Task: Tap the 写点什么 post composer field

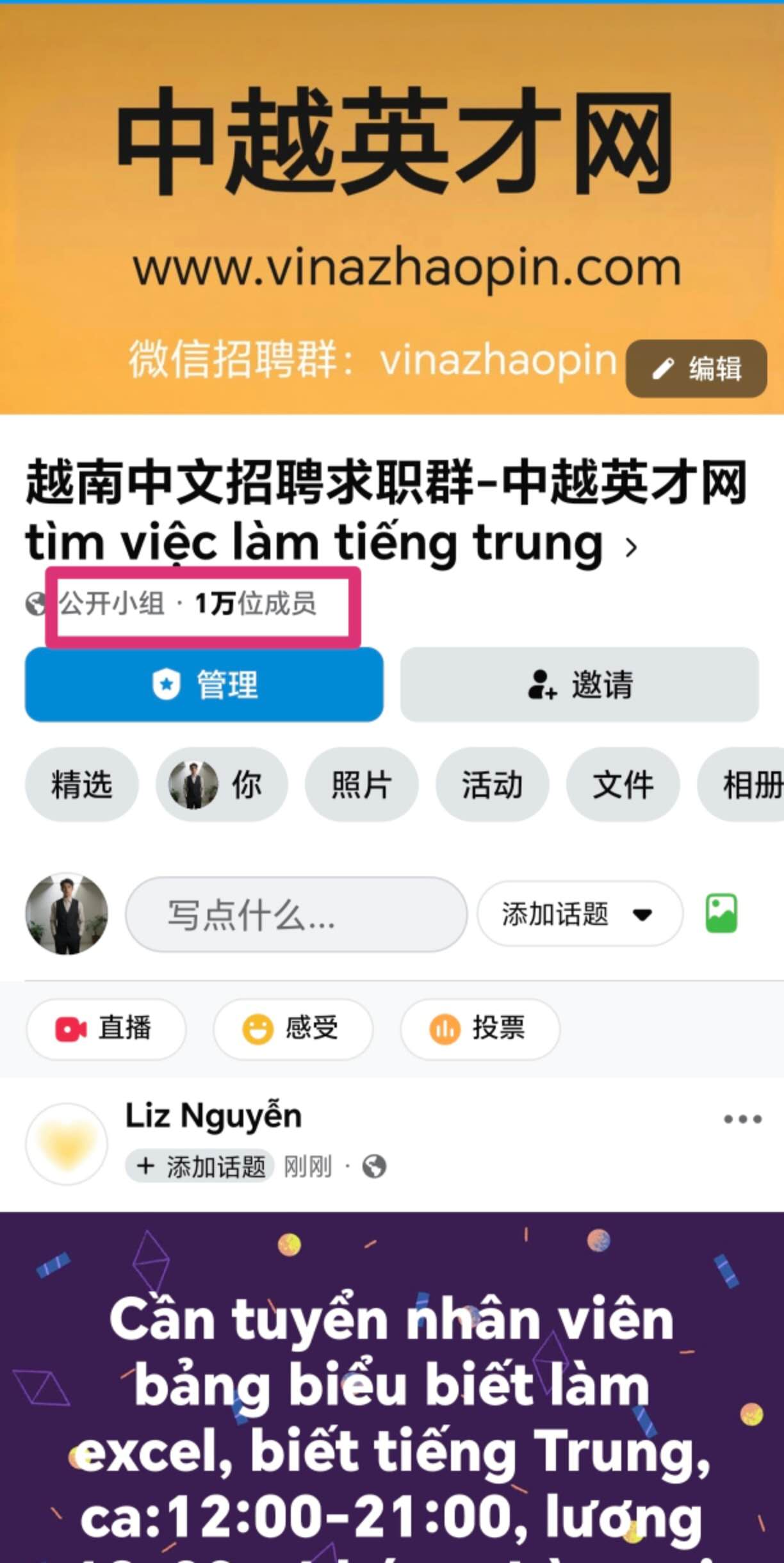Action: [x=296, y=915]
